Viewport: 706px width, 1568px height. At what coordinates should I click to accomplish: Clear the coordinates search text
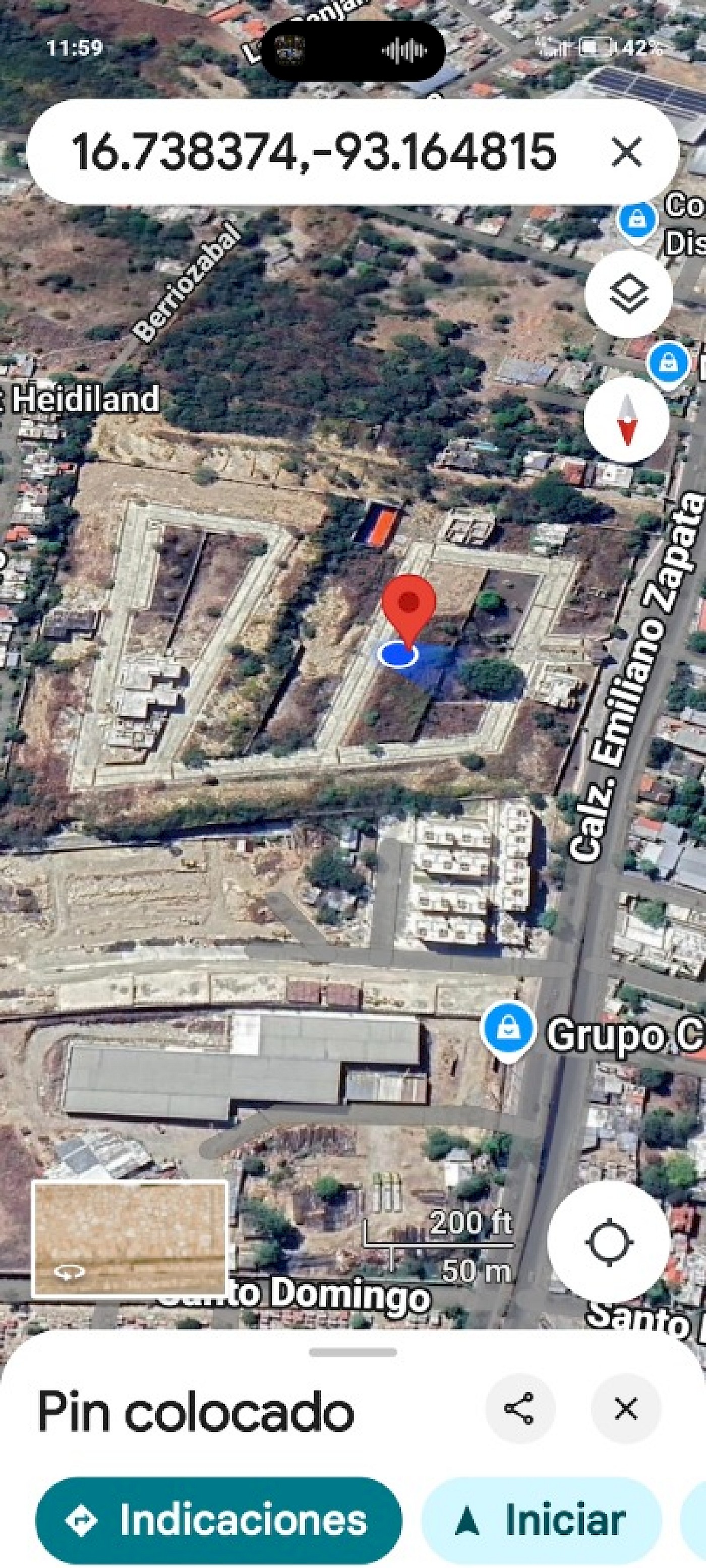coord(626,152)
